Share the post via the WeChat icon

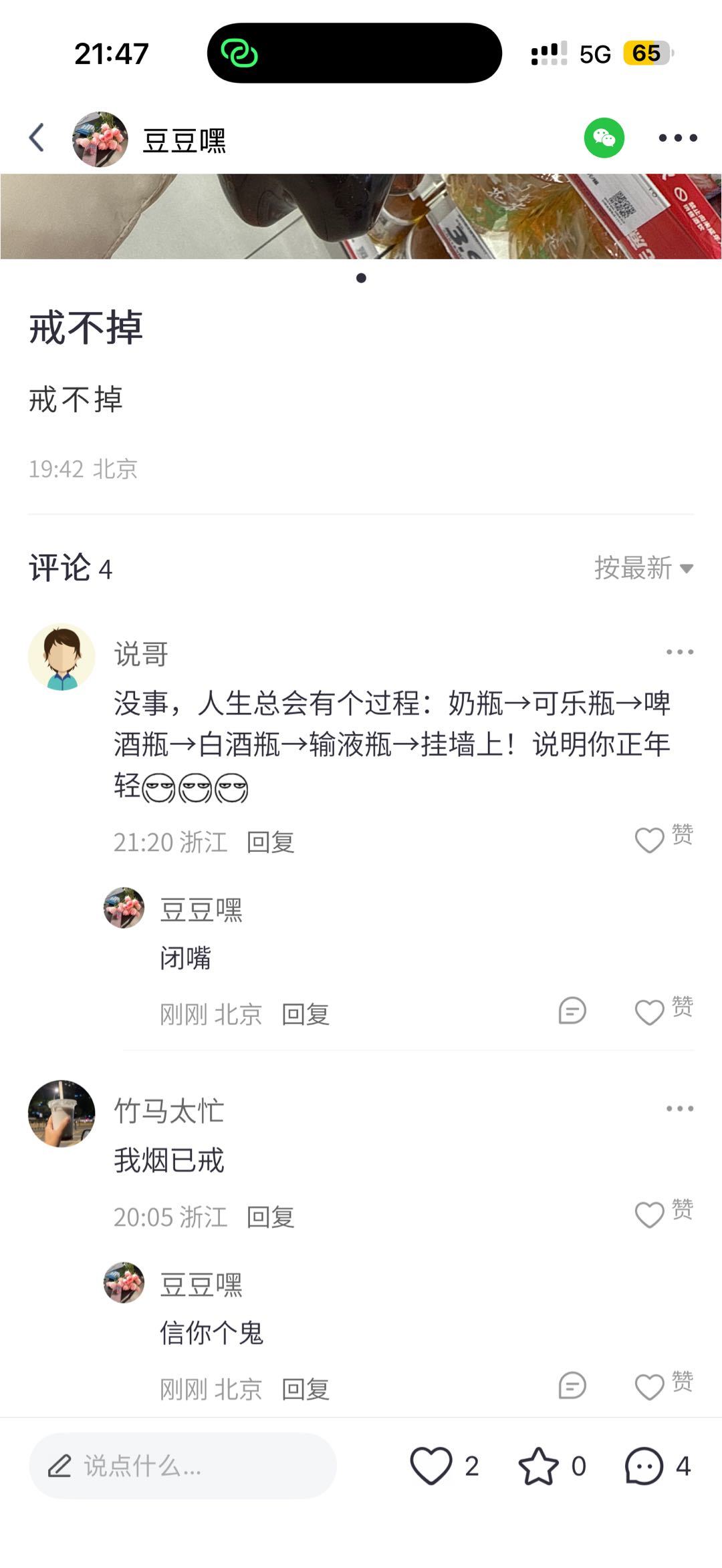pyautogui.click(x=604, y=138)
